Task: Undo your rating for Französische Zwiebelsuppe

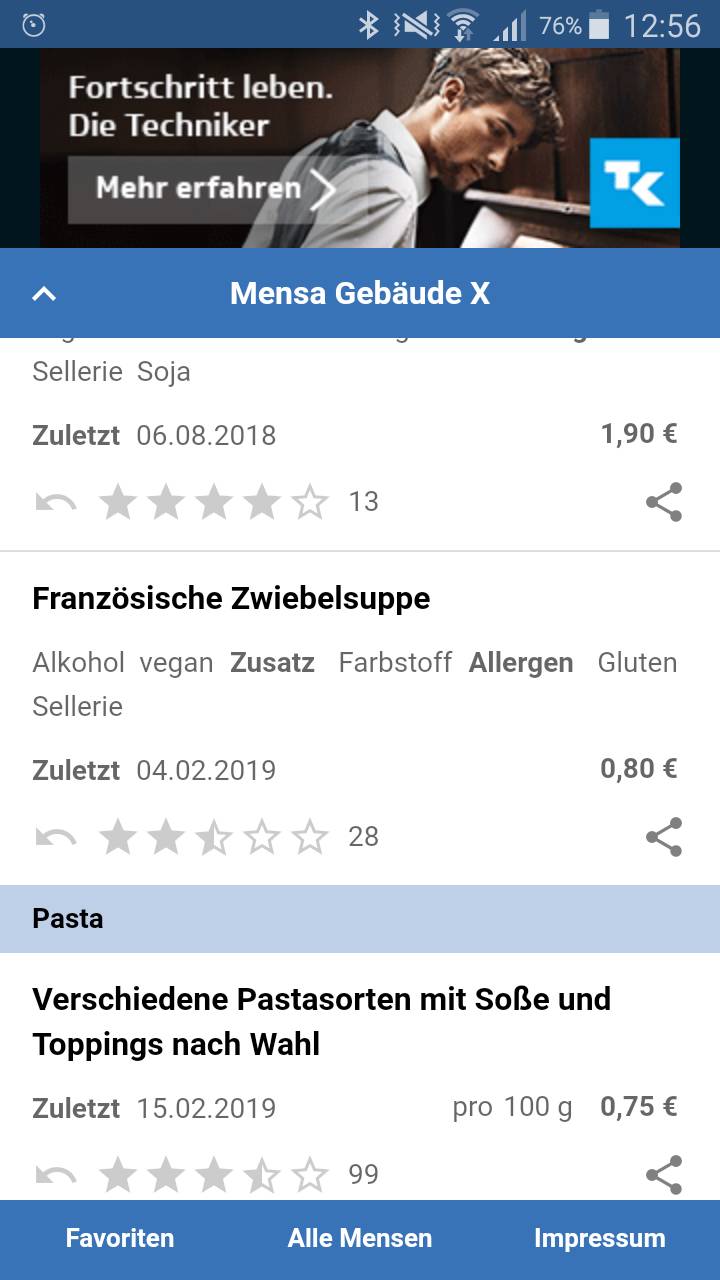Action: pyautogui.click(x=55, y=836)
